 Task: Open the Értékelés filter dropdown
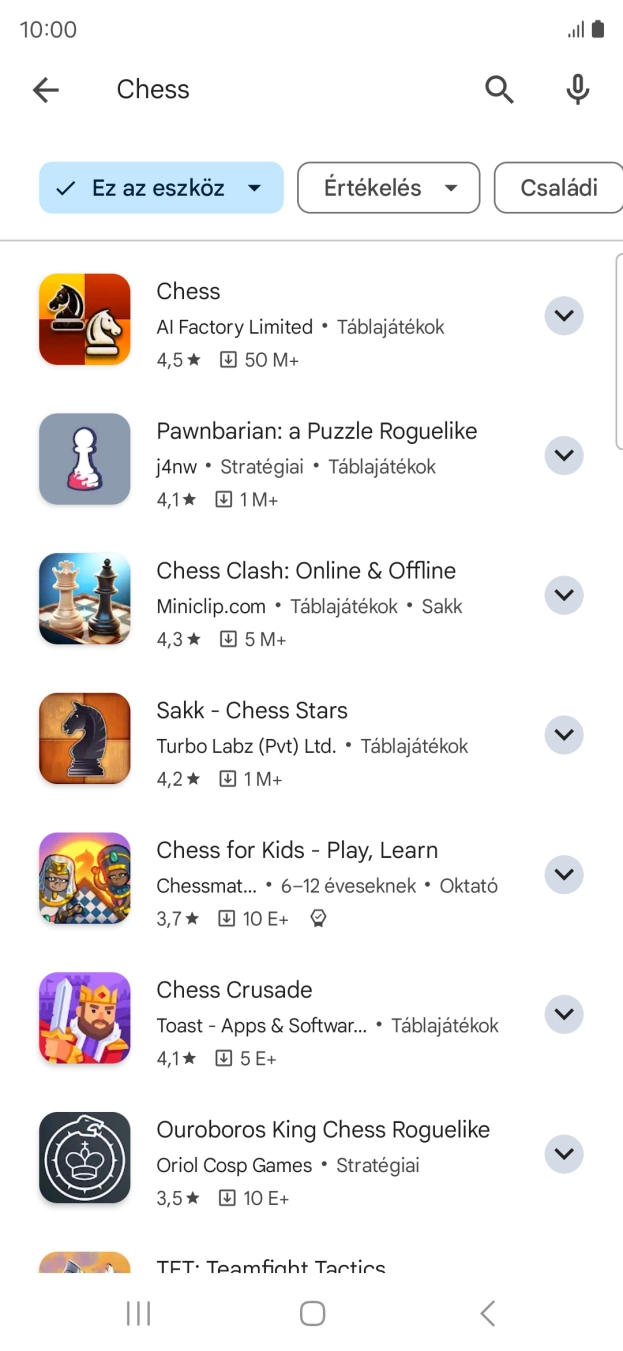[389, 188]
